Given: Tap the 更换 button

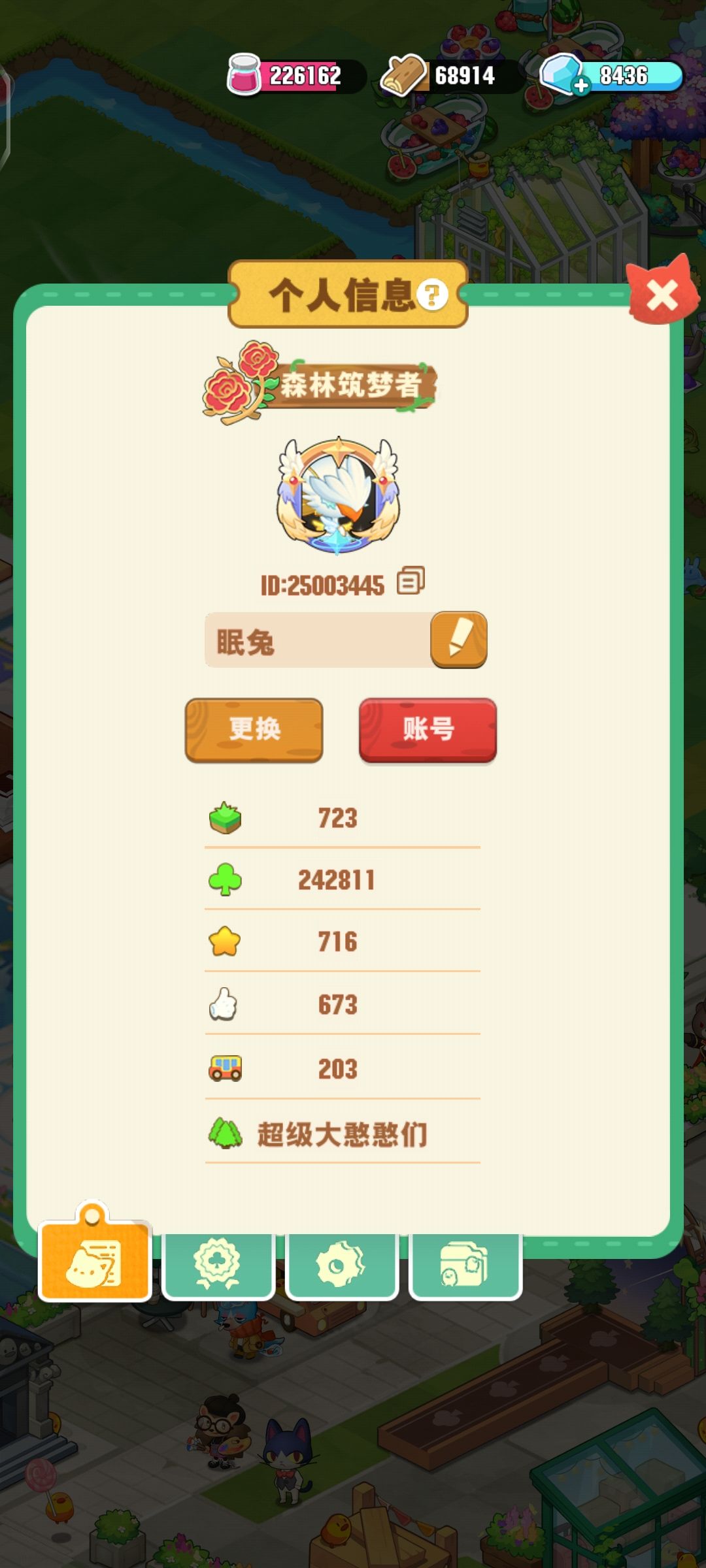Looking at the screenshot, I should [254, 730].
